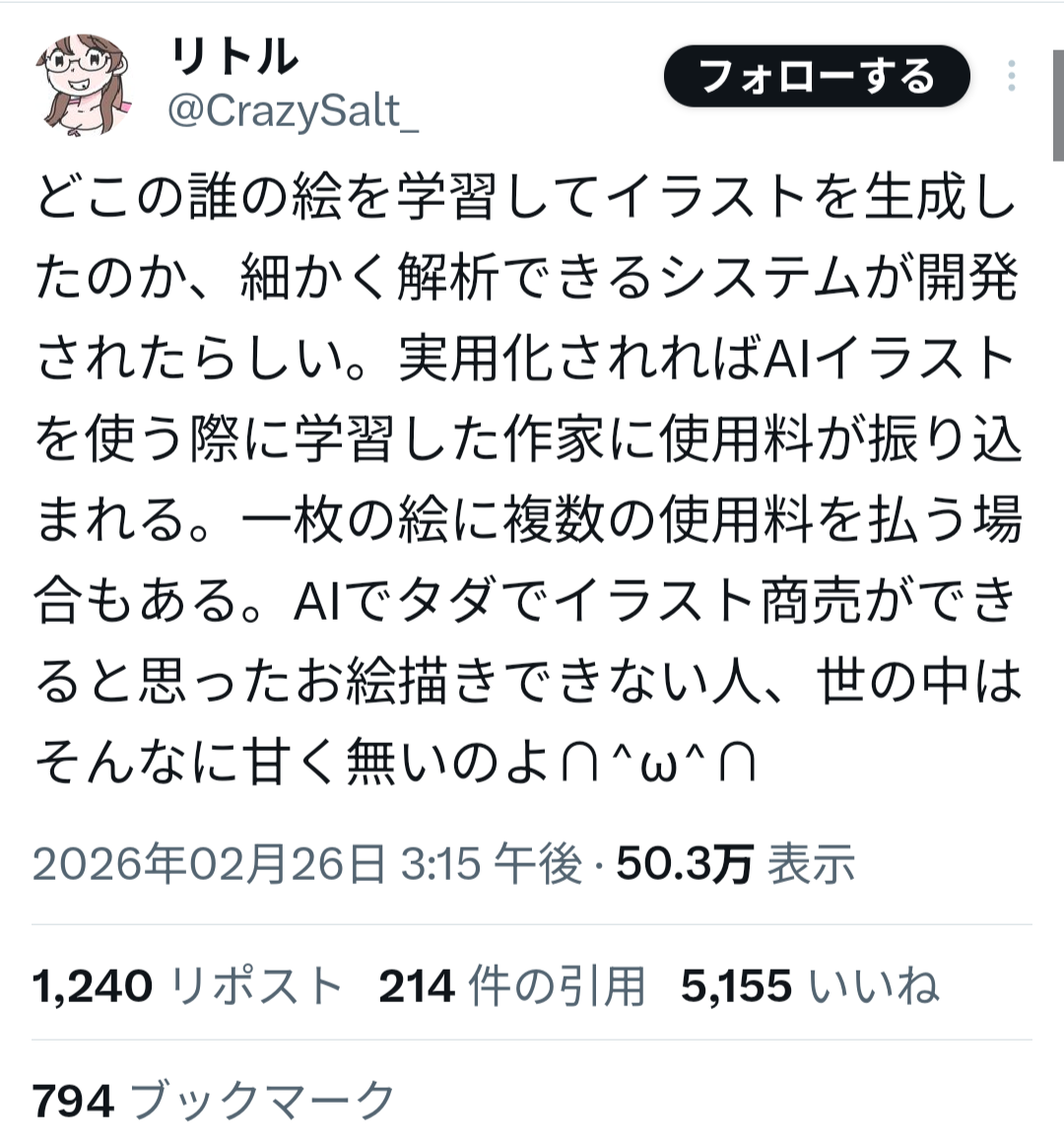Open the tweet's overflow menu
Screen dimensions: 1064x1143
pyautogui.click(x=1012, y=77)
